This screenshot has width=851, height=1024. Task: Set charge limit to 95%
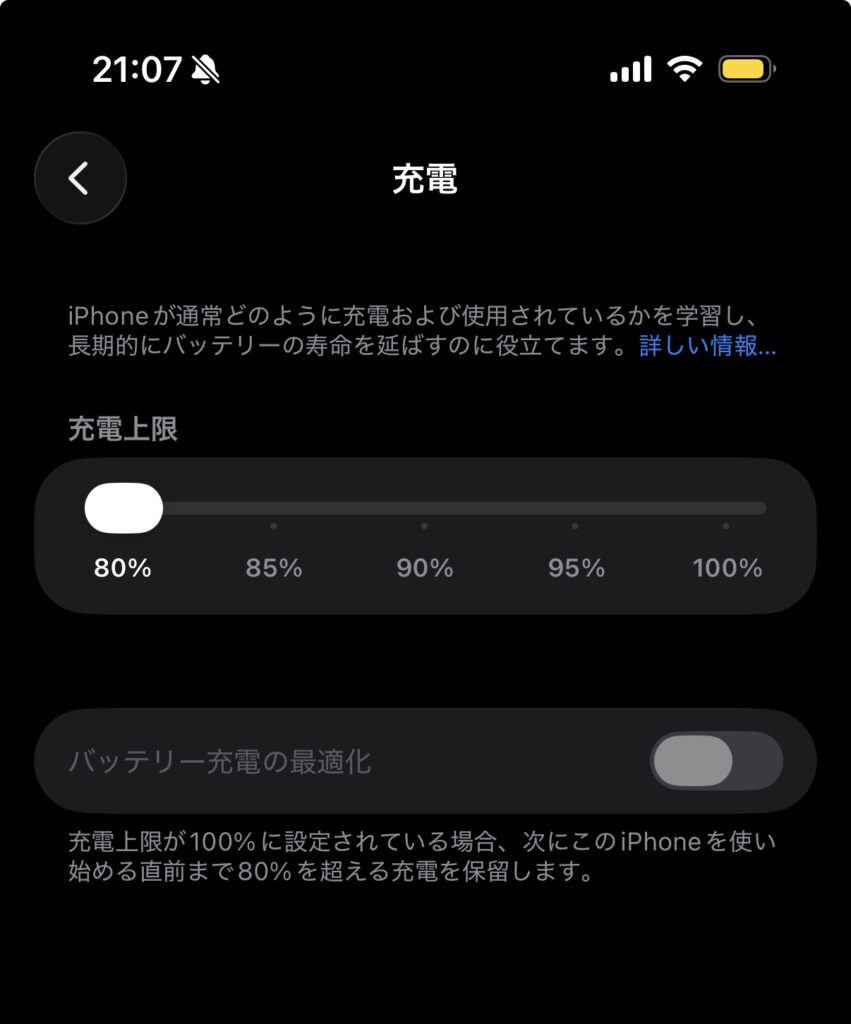pos(575,509)
